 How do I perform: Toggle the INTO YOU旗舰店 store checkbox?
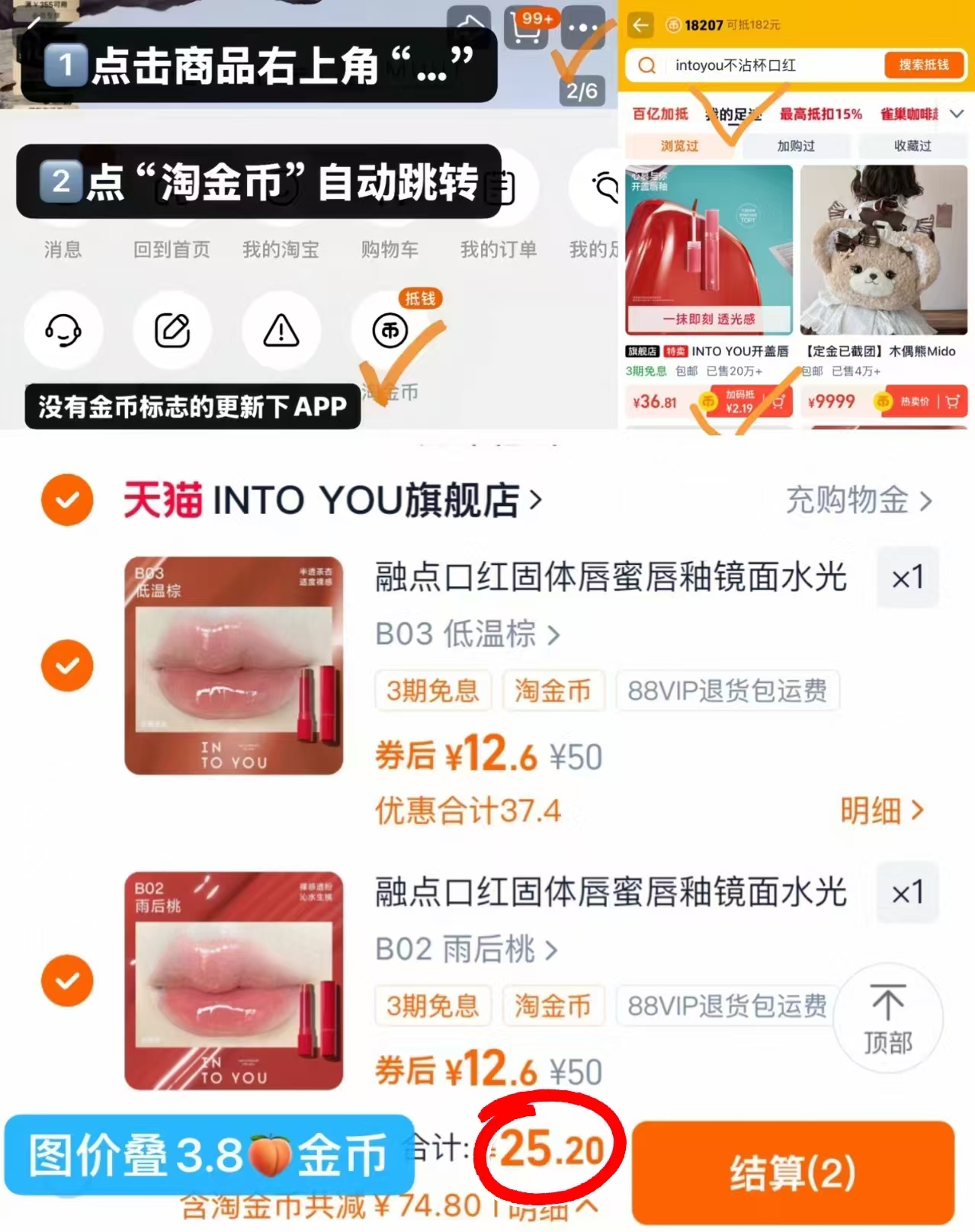67,500
